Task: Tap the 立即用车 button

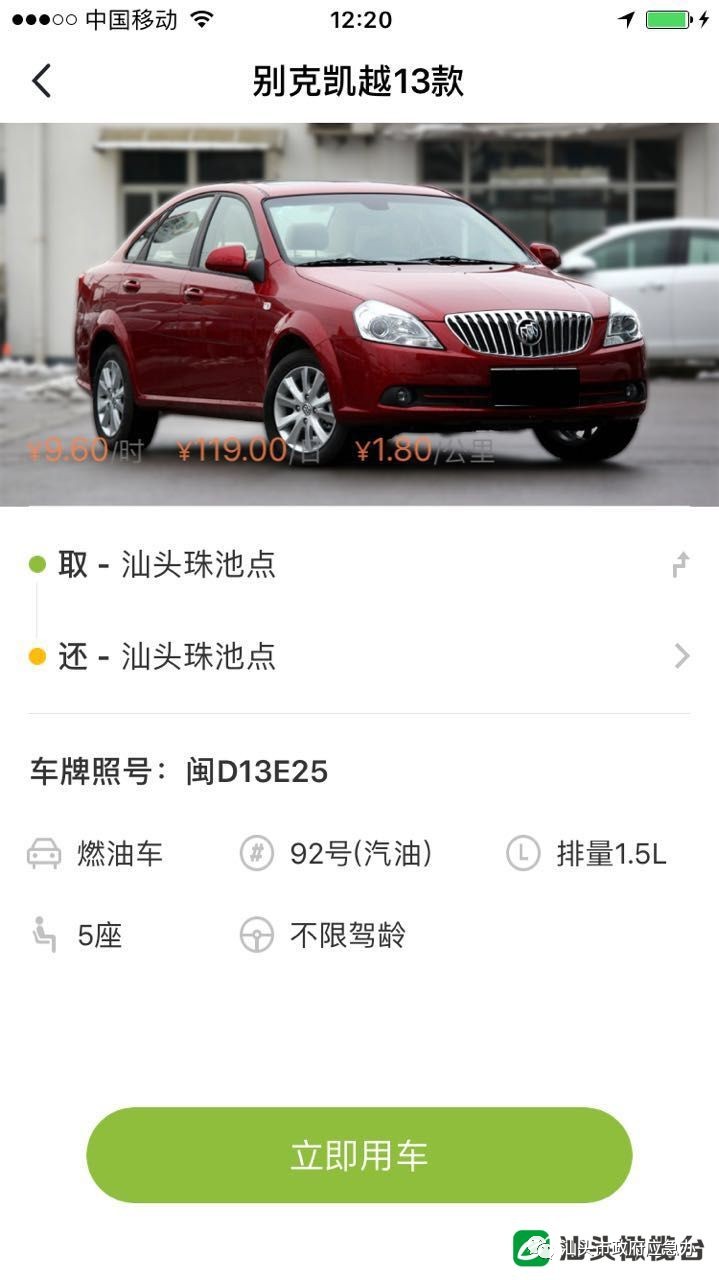Action: click(359, 1155)
